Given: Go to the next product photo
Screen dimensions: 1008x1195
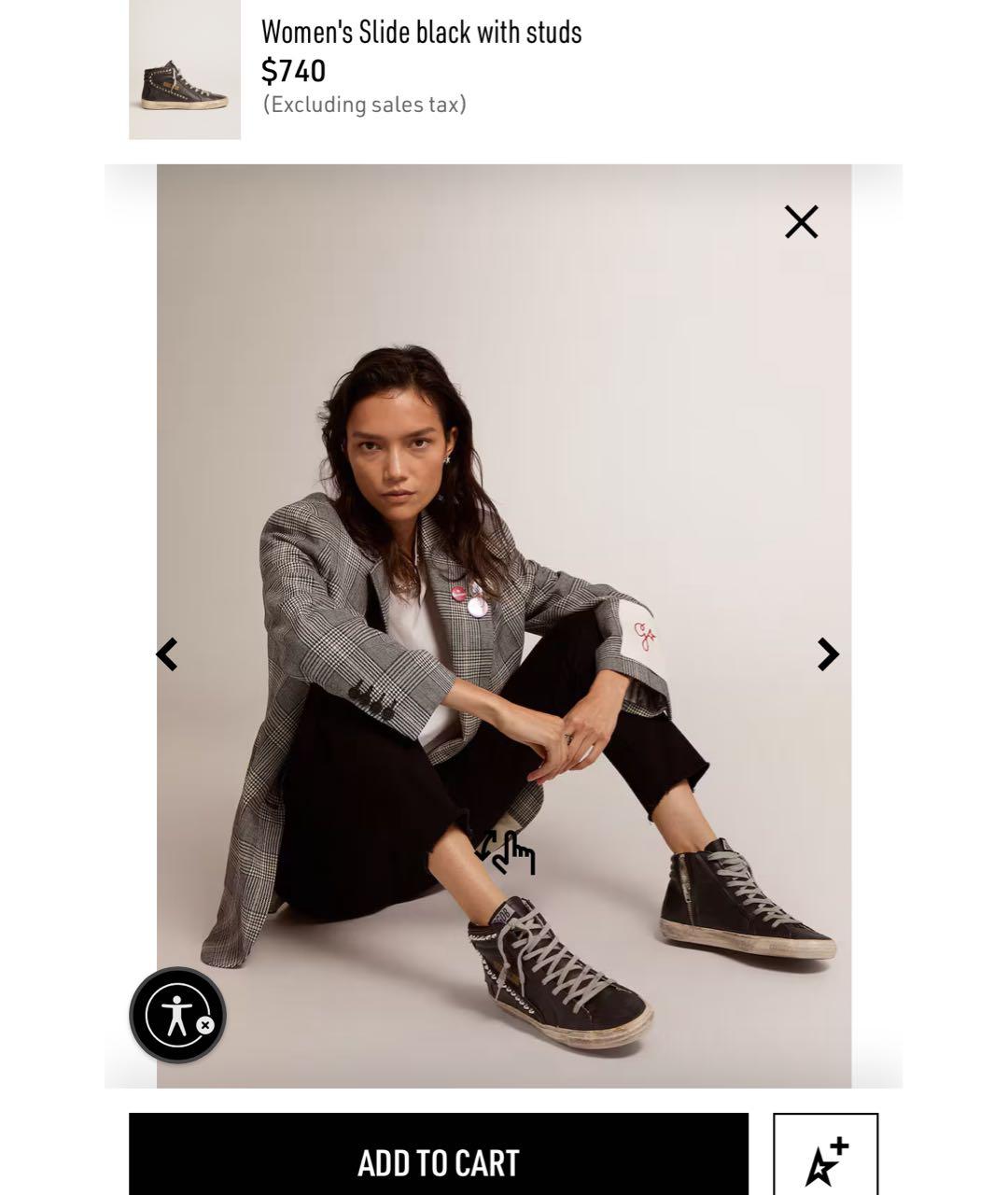Looking at the screenshot, I should pyautogui.click(x=827, y=654).
